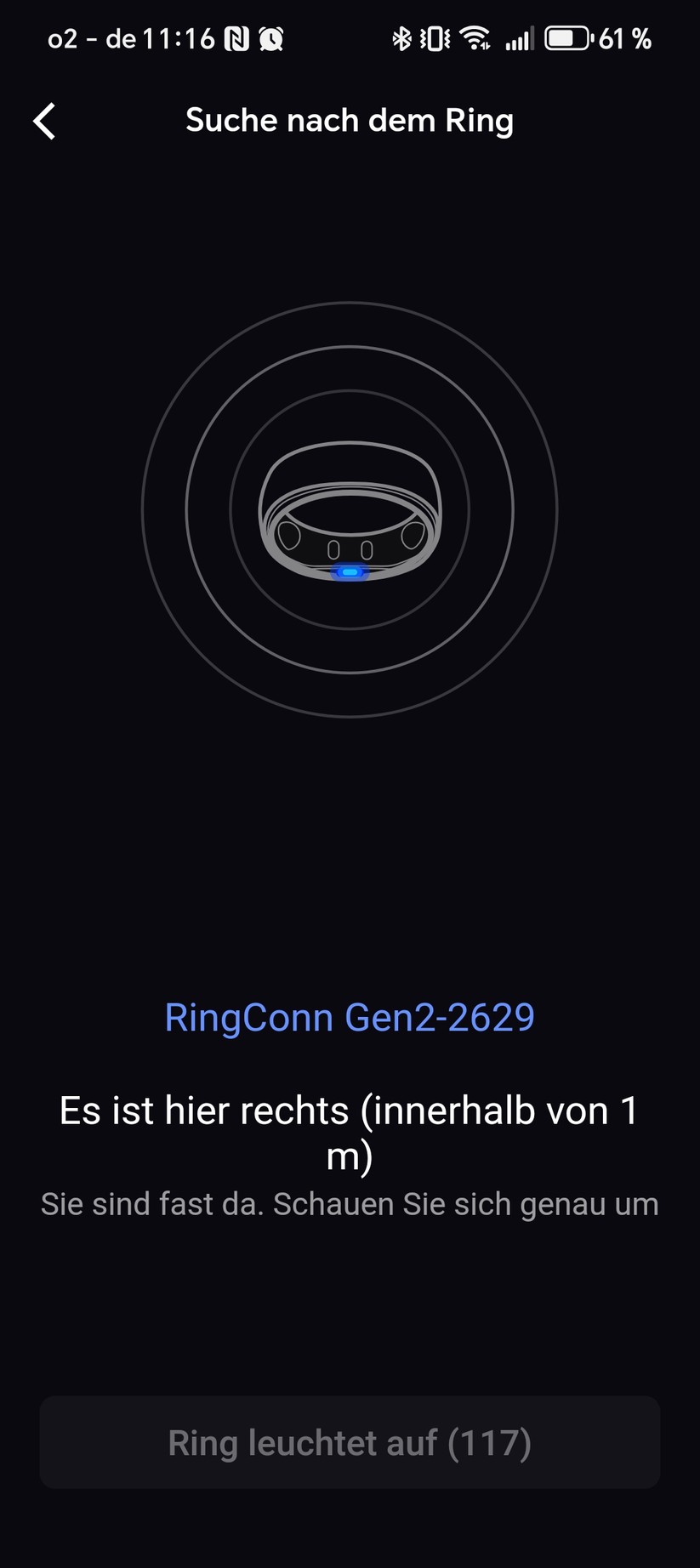The image size is (700, 1568).
Task: Tap the alarm clock icon in the status bar
Action: point(270,37)
